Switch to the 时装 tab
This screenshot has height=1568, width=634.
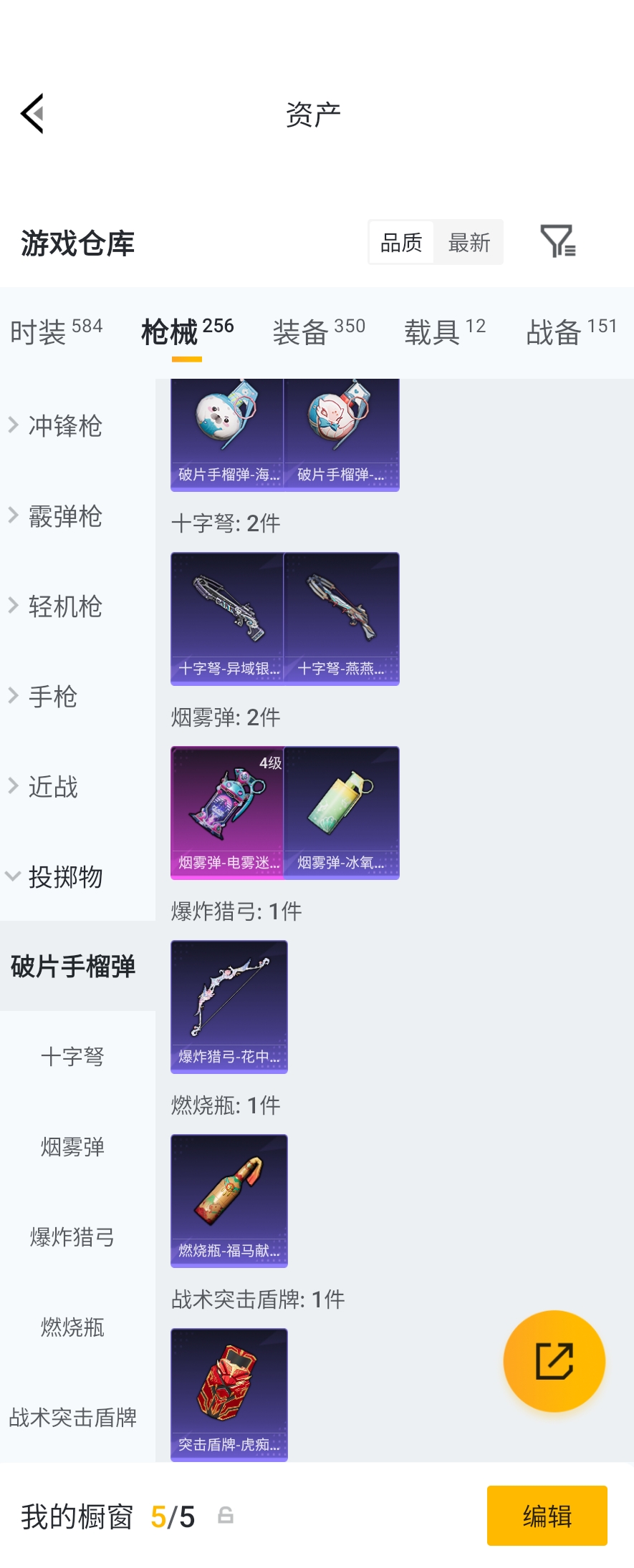(56, 331)
